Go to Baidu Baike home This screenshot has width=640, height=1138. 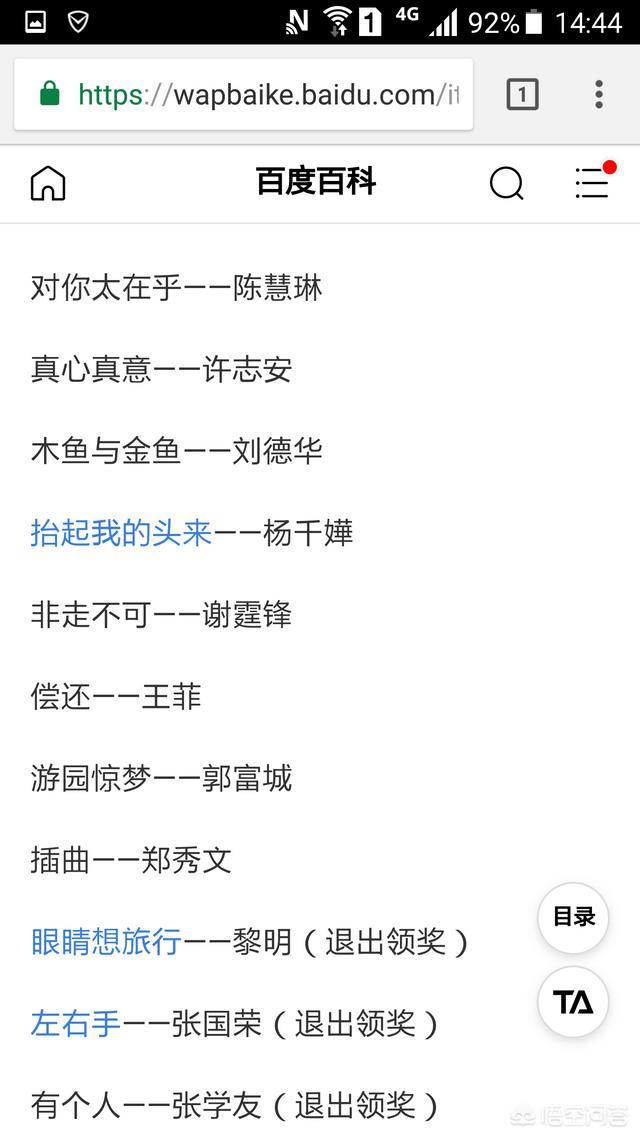[48, 183]
